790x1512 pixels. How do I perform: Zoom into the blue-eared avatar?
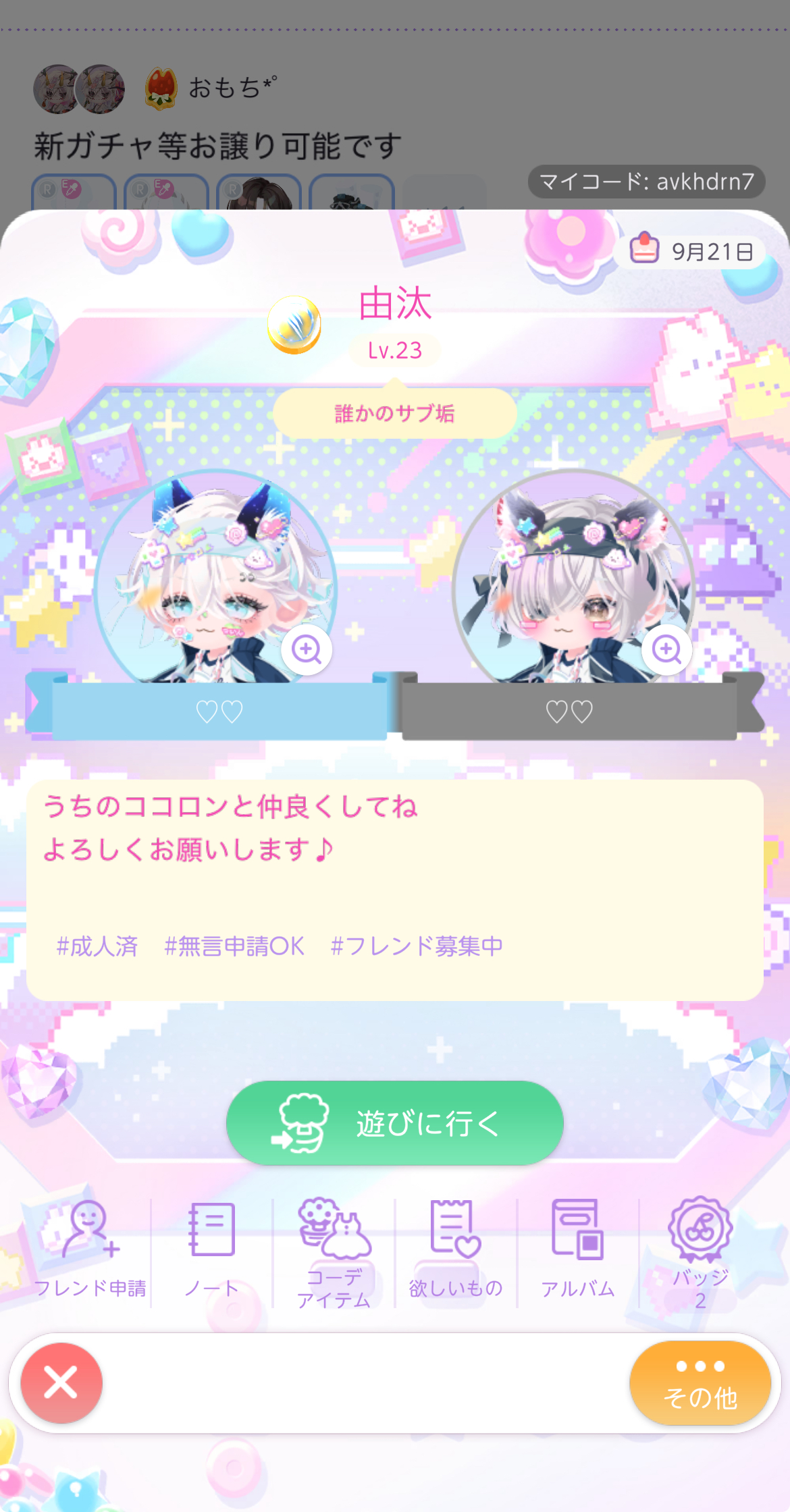pos(307,649)
